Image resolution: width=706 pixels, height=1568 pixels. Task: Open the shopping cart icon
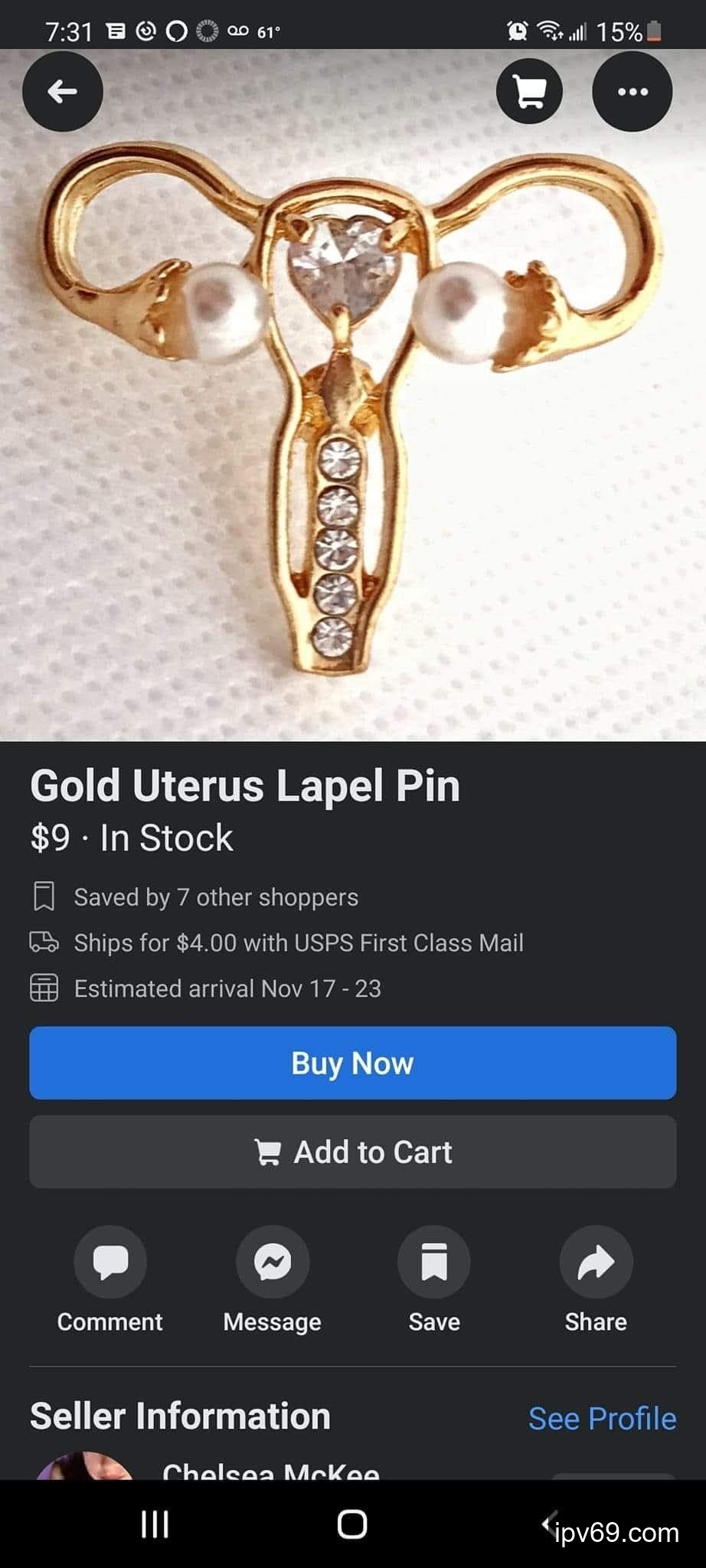tap(529, 92)
